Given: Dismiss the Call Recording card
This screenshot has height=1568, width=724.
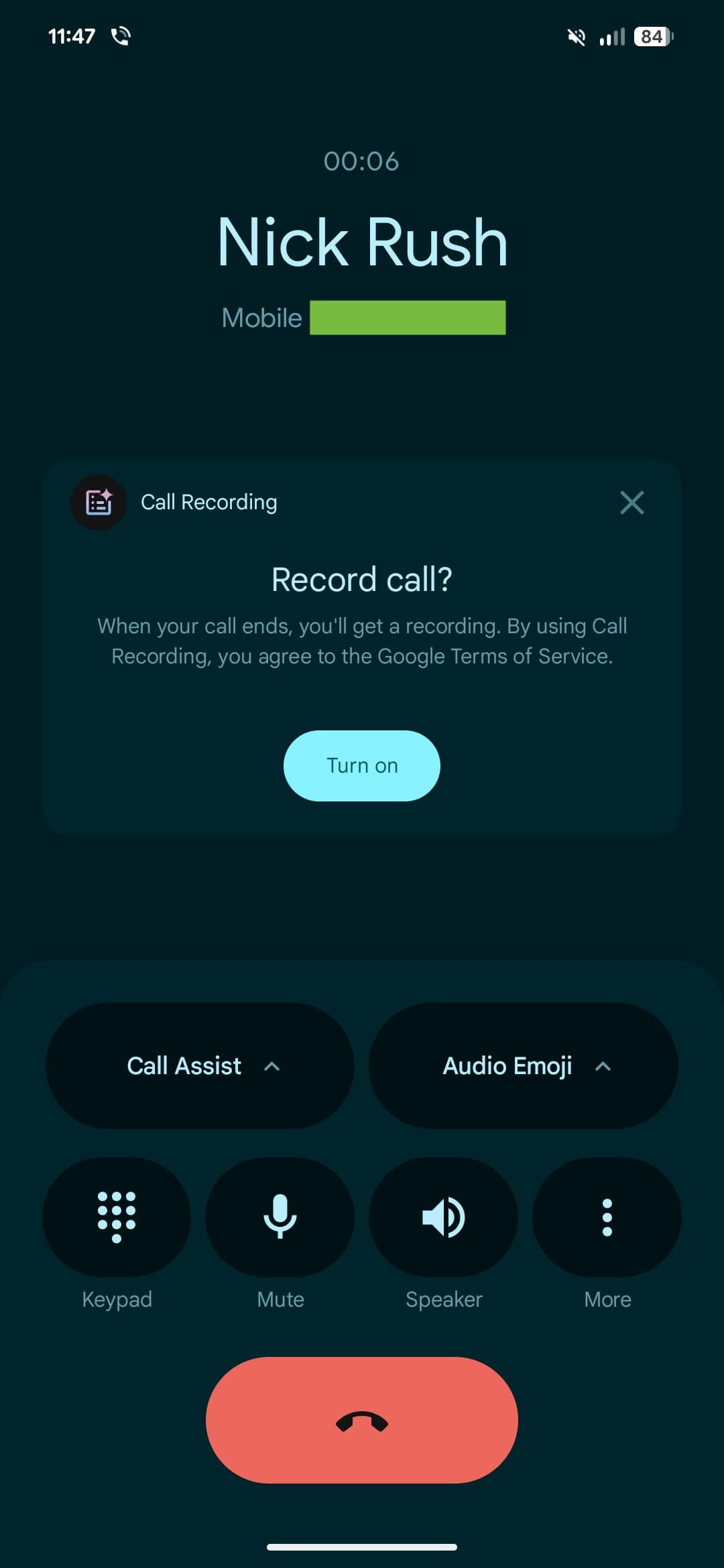Looking at the screenshot, I should tap(631, 503).
